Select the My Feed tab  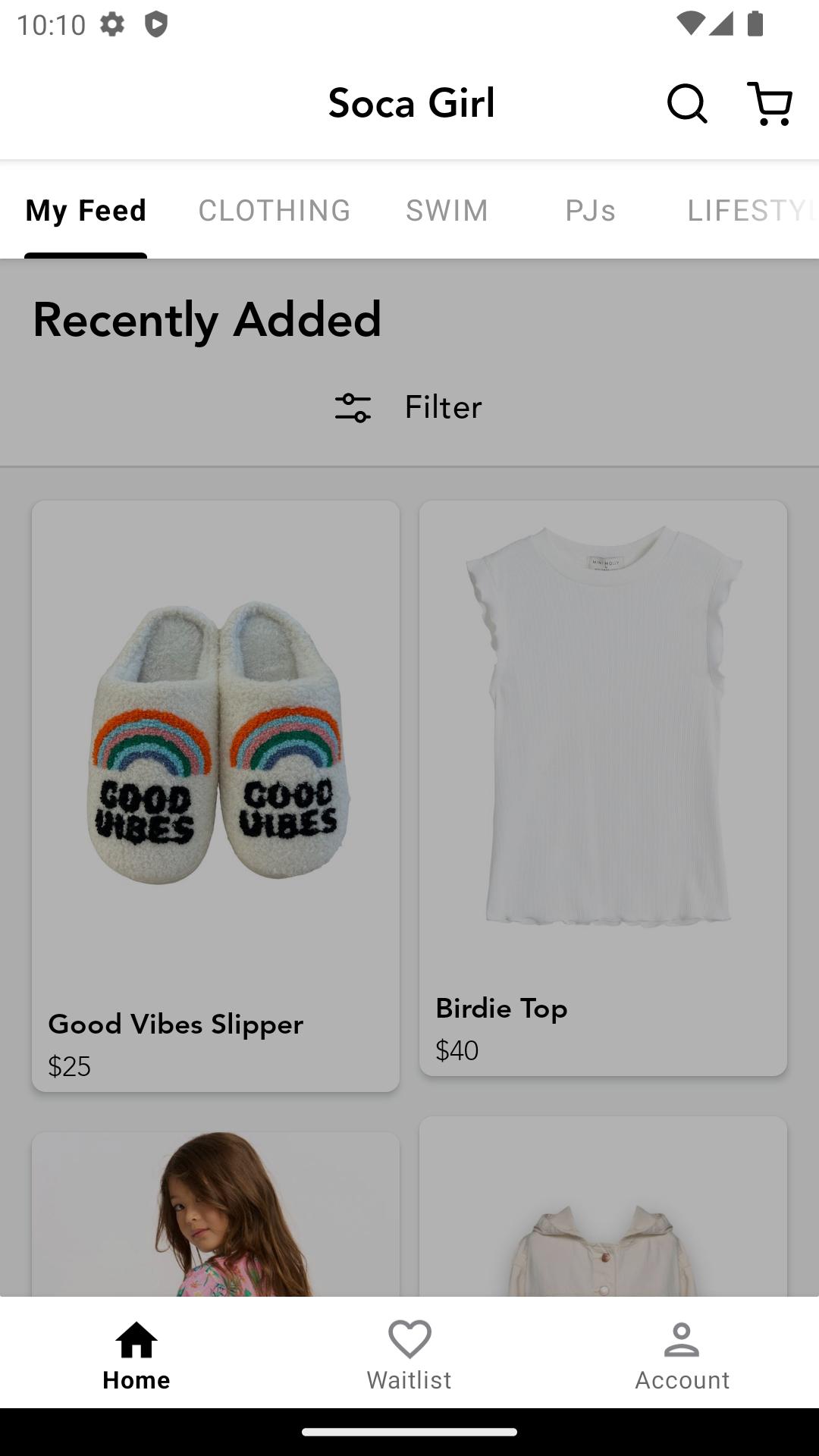[86, 210]
